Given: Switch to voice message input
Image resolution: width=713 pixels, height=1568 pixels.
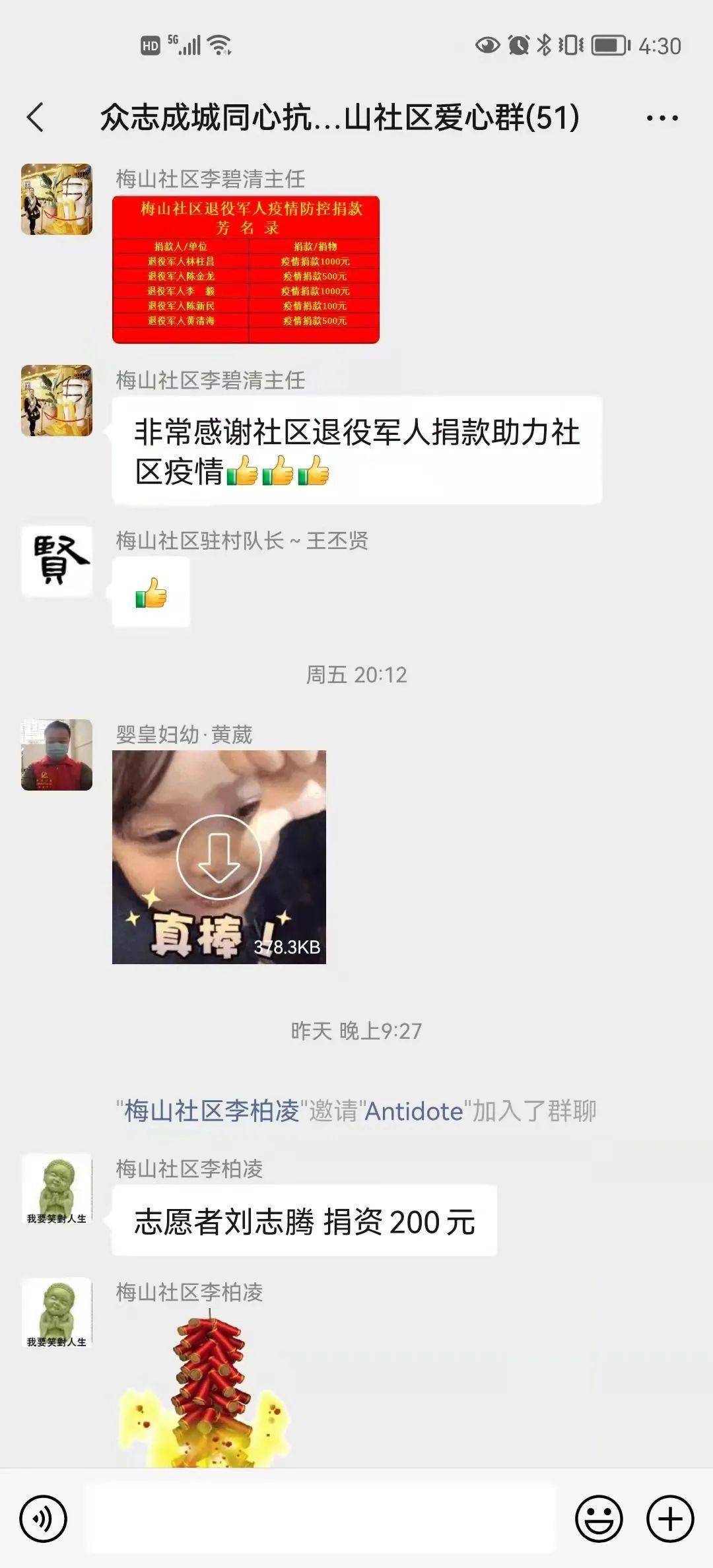Looking at the screenshot, I should pyautogui.click(x=44, y=1519).
